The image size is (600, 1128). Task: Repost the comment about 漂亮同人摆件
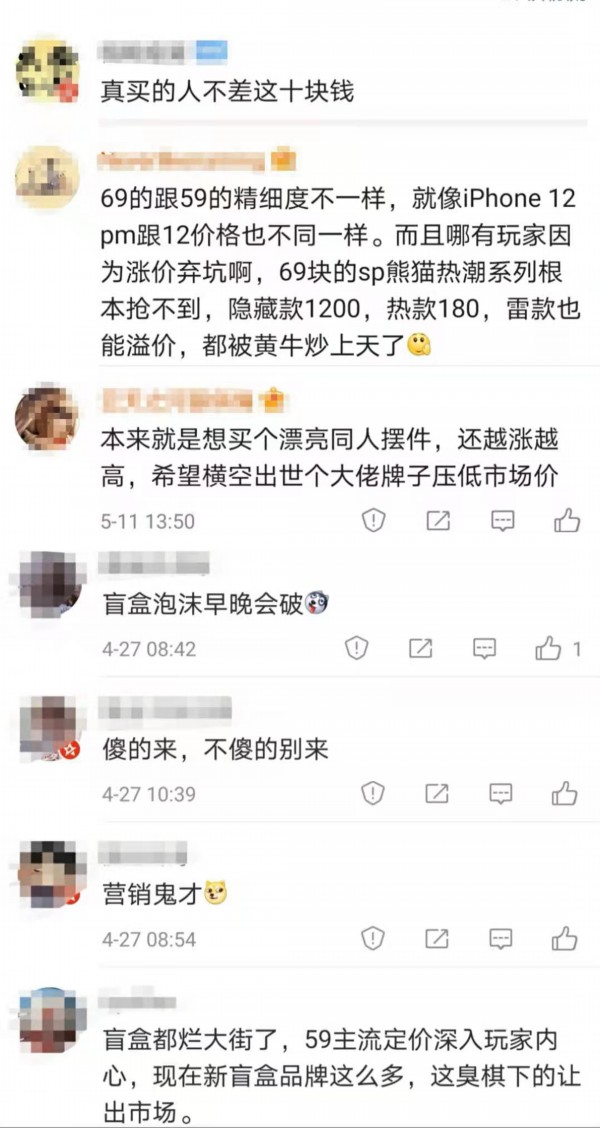pyautogui.click(x=437, y=520)
